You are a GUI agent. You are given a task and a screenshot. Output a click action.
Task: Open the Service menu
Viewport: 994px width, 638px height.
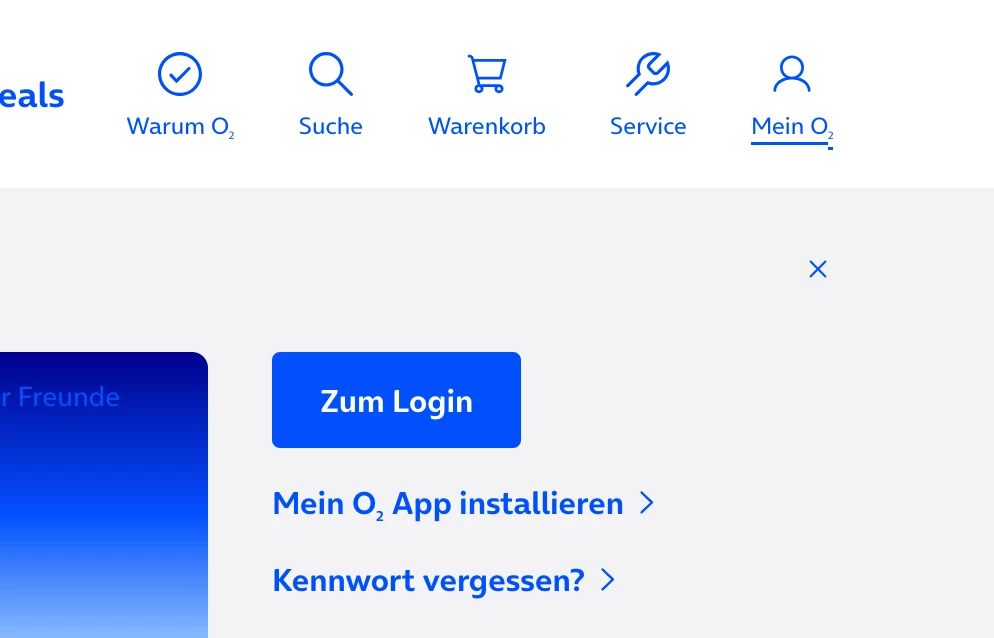648,96
